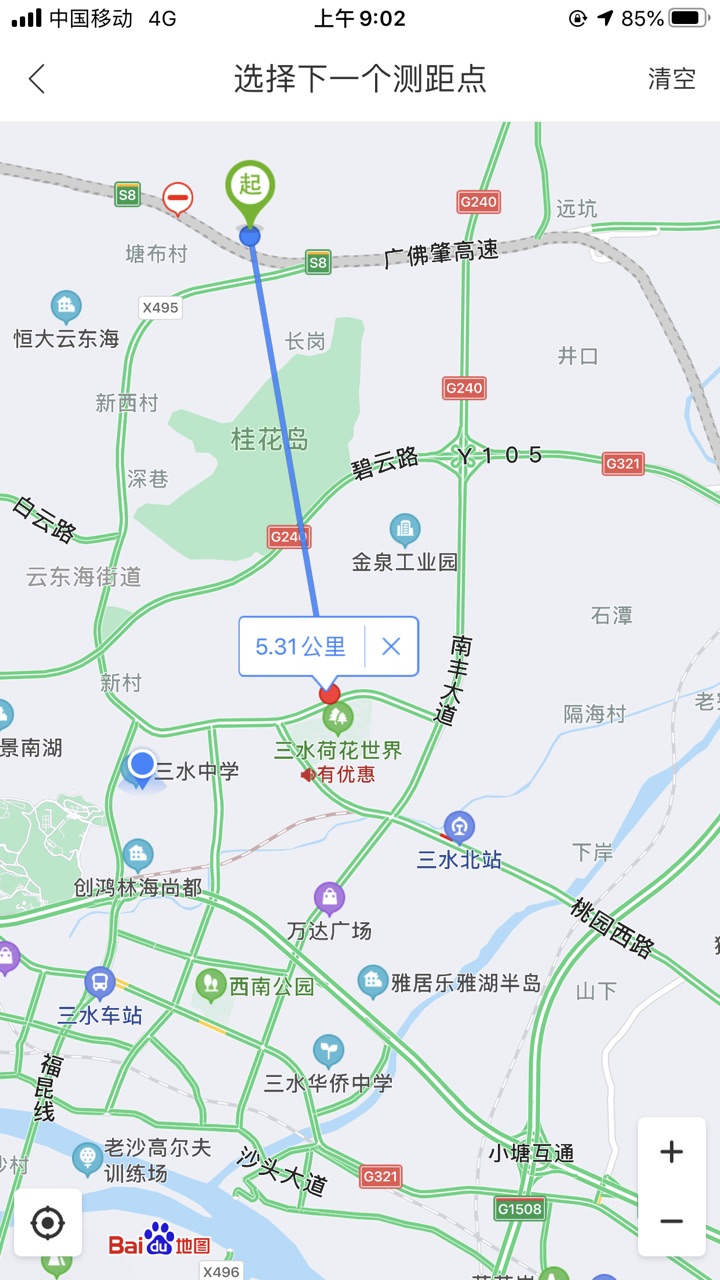Image resolution: width=720 pixels, height=1280 pixels.
Task: Select 三水北站 station marker
Action: pos(459,827)
